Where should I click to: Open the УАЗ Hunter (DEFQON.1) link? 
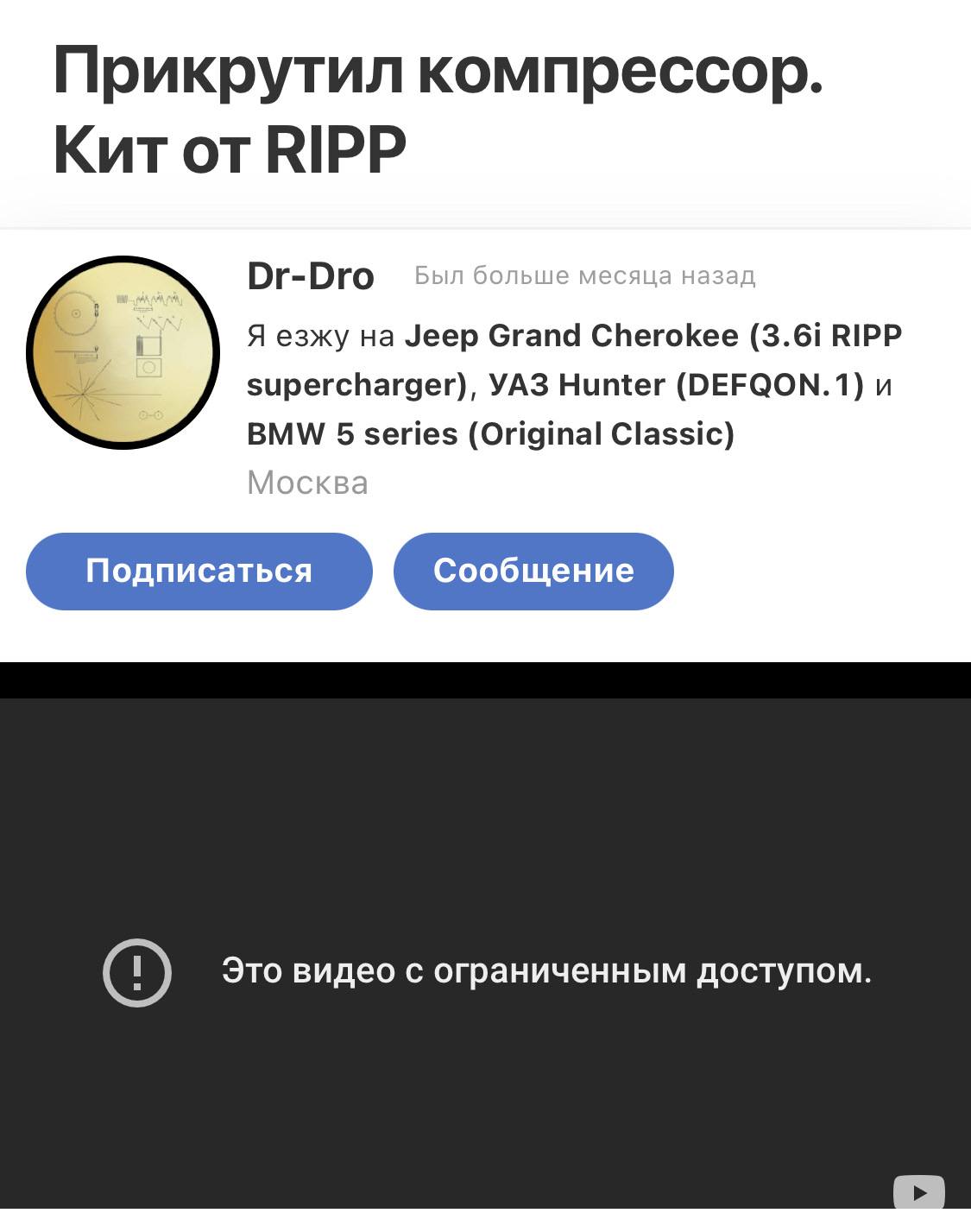tap(675, 385)
